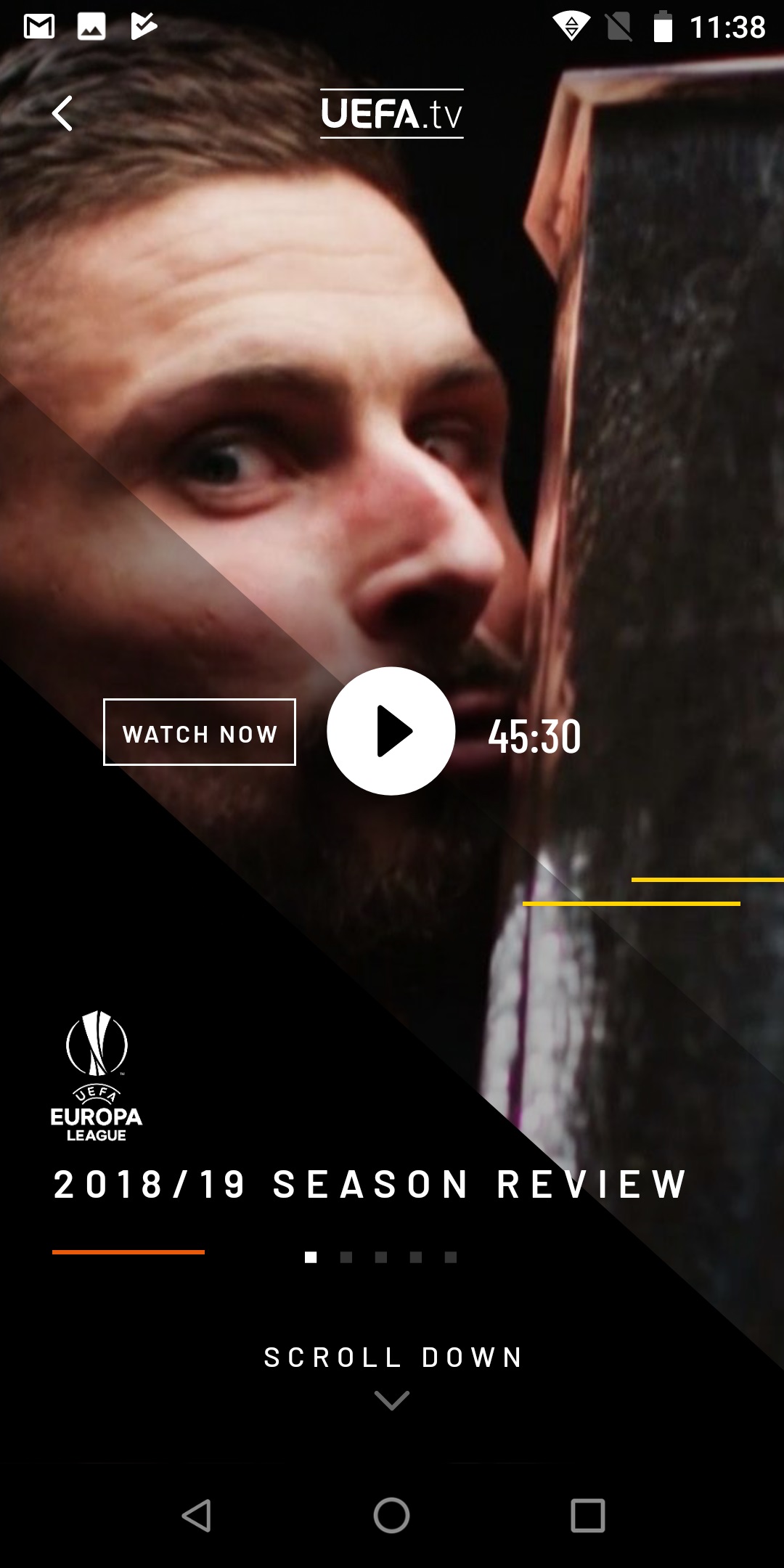Play the 2018/19 Season Review video

tap(391, 731)
